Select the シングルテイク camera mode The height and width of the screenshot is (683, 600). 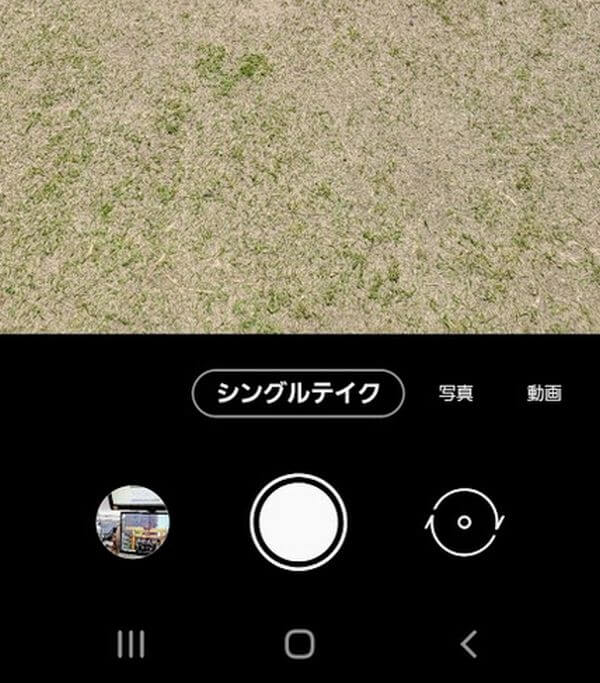pyautogui.click(x=298, y=393)
